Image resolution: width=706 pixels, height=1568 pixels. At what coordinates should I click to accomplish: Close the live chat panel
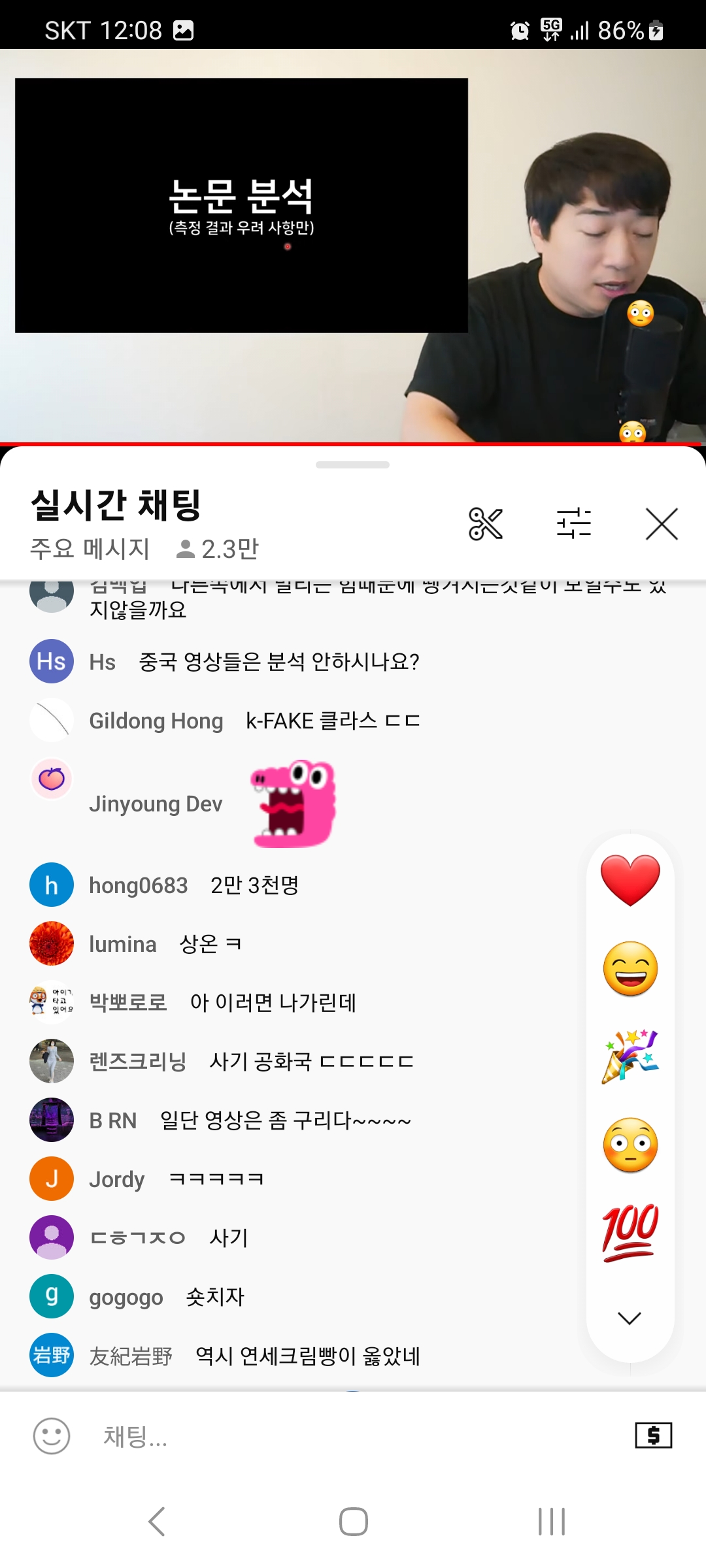tap(662, 524)
